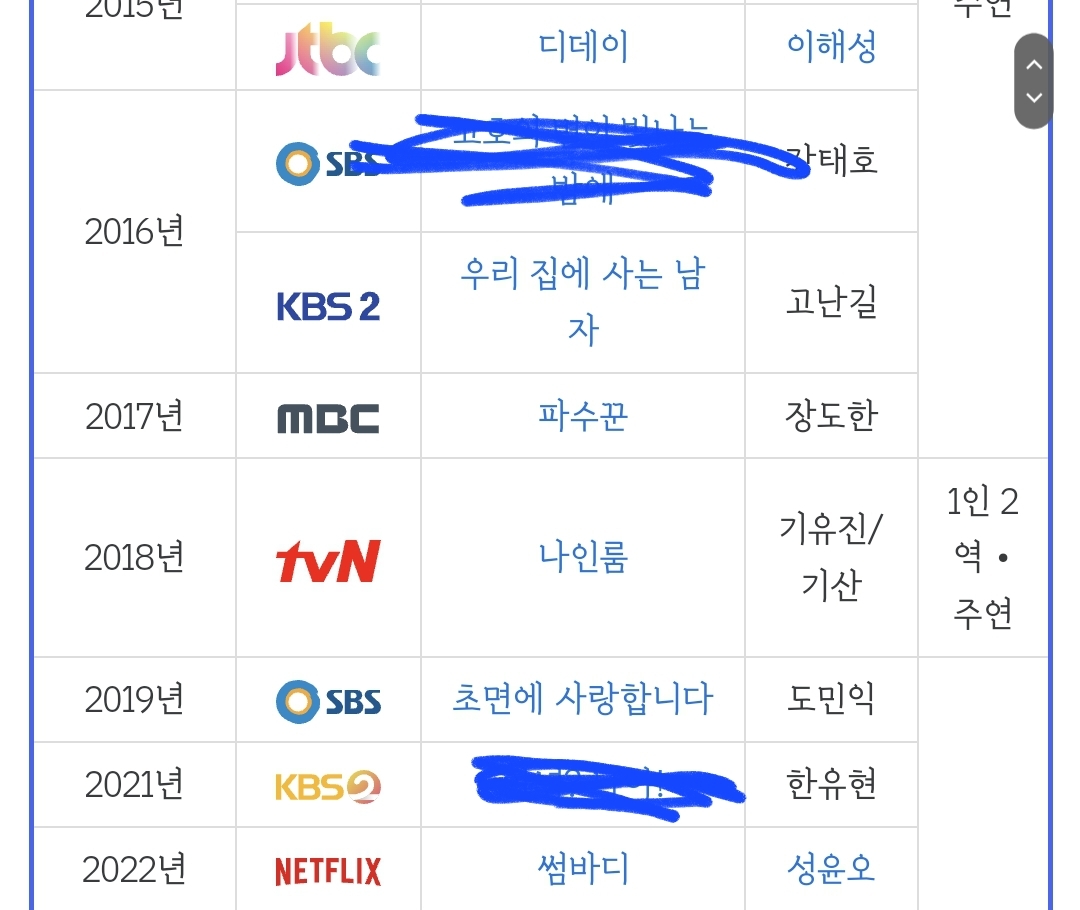Open the 우리 집에 사는 남자 link
The width and height of the screenshot is (1080, 910).
582,301
